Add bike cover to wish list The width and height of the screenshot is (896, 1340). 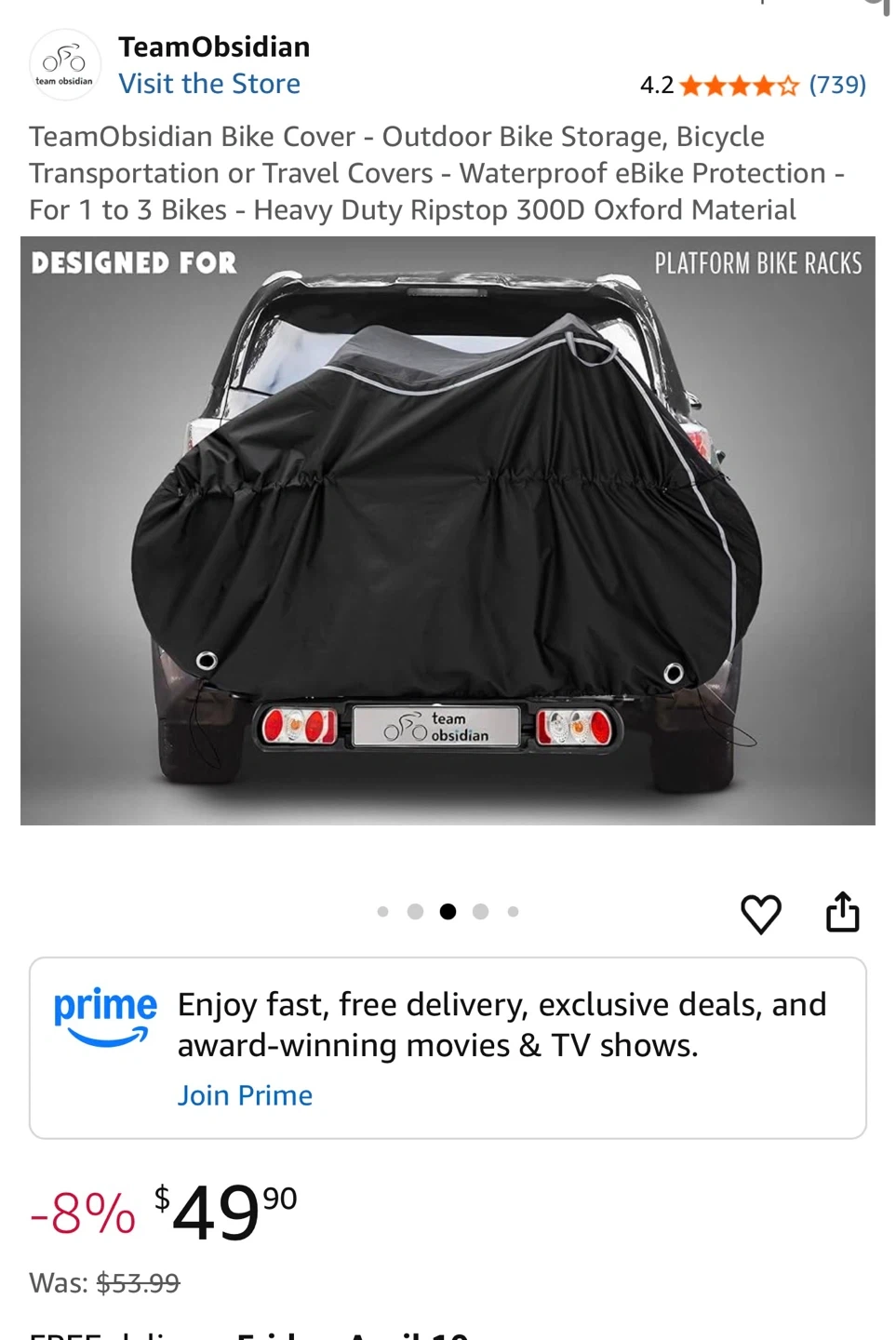(760, 914)
